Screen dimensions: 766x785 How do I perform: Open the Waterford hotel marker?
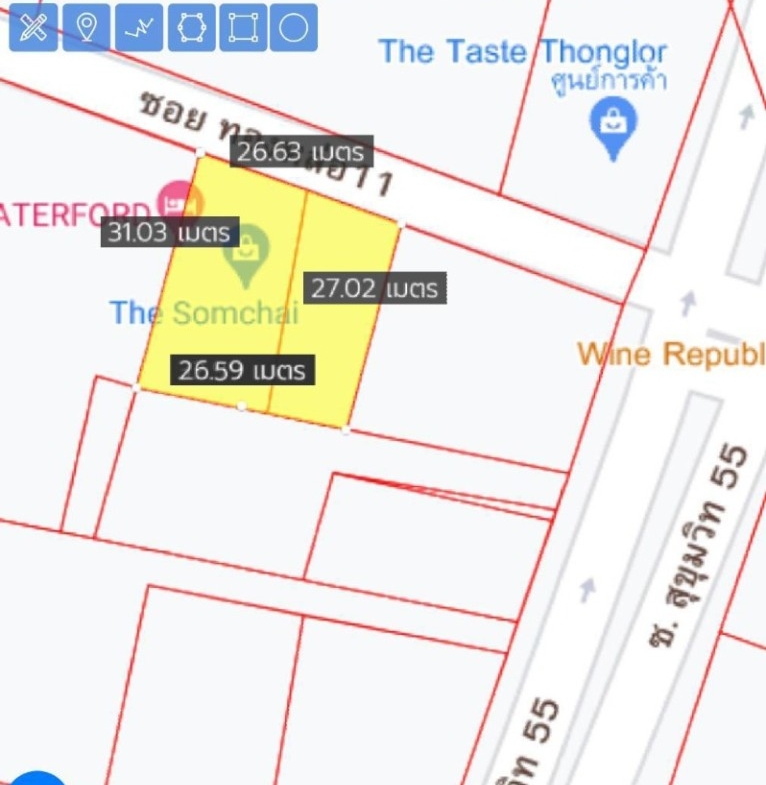click(x=176, y=200)
